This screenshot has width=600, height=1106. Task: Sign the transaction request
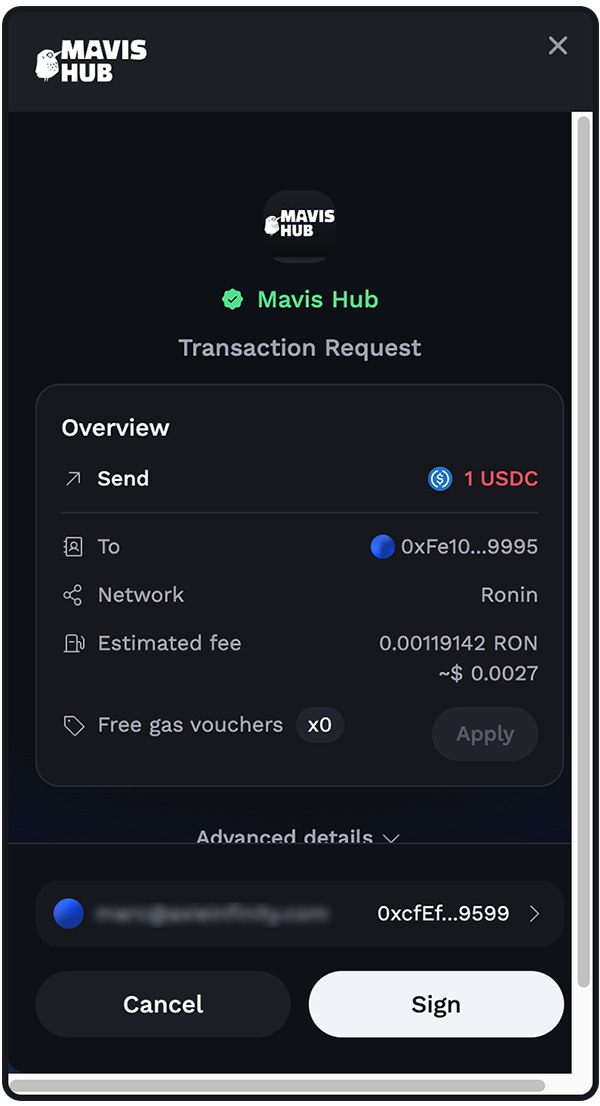tap(436, 1004)
